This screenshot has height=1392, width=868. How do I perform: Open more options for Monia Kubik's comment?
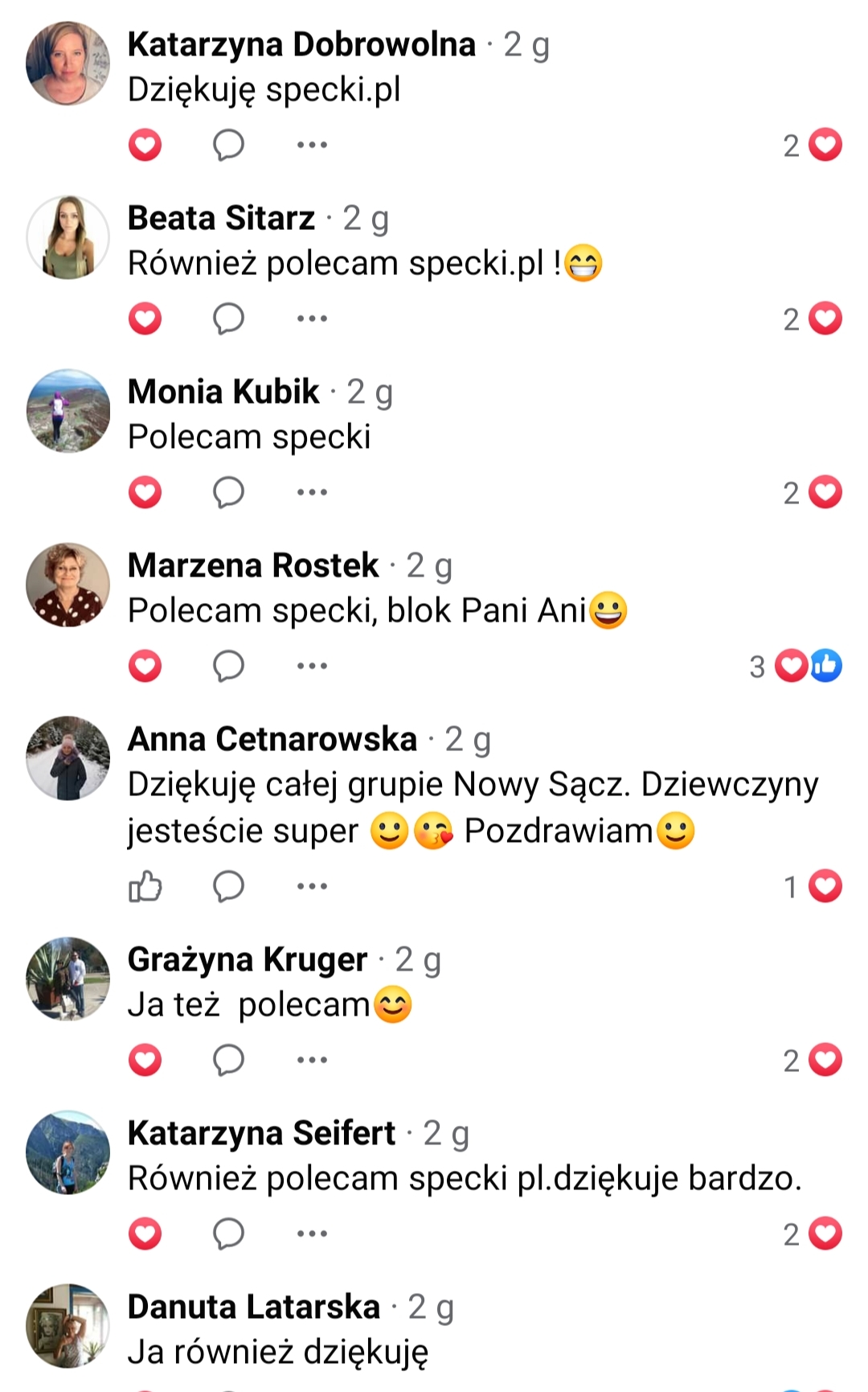tap(312, 492)
